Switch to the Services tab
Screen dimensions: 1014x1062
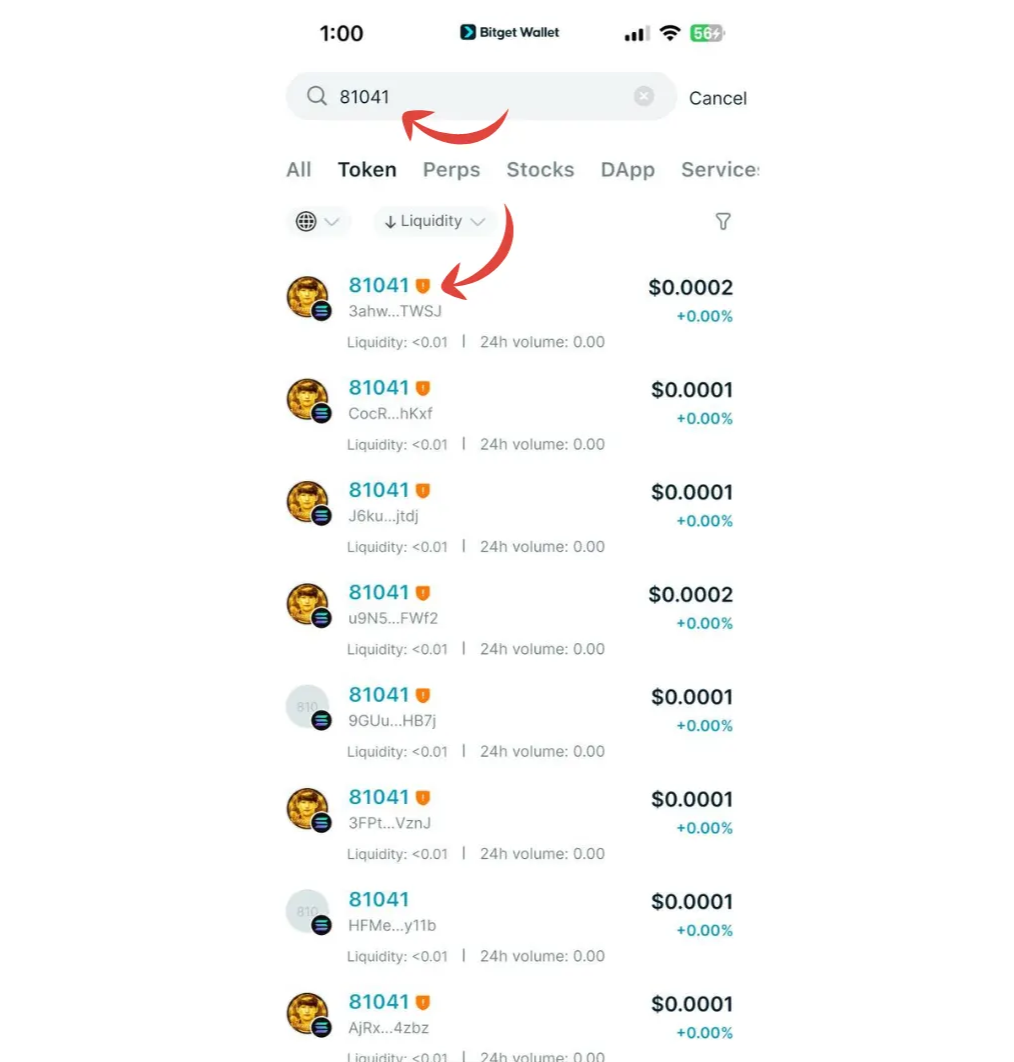[718, 170]
